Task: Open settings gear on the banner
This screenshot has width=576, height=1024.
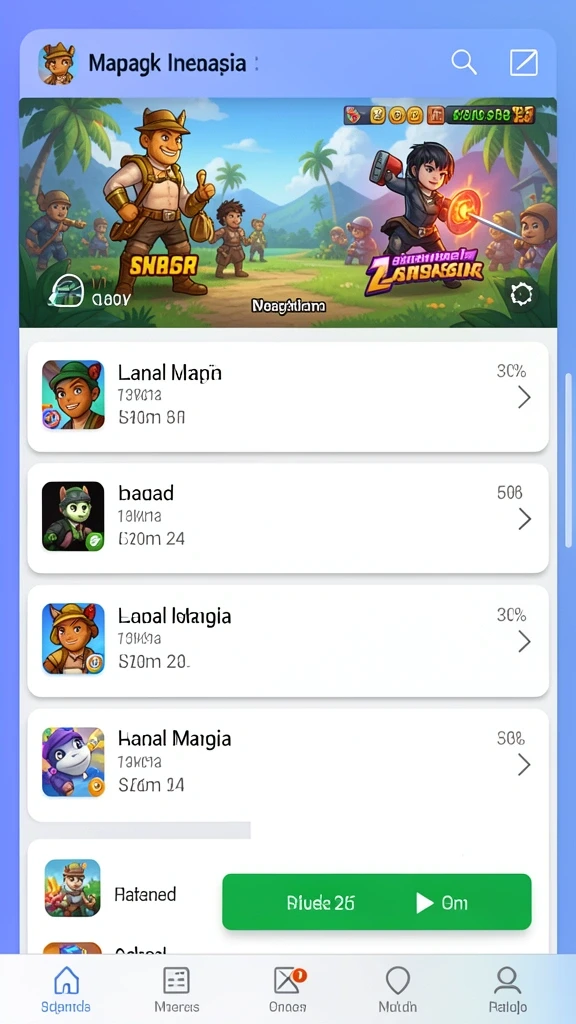Action: click(x=521, y=295)
